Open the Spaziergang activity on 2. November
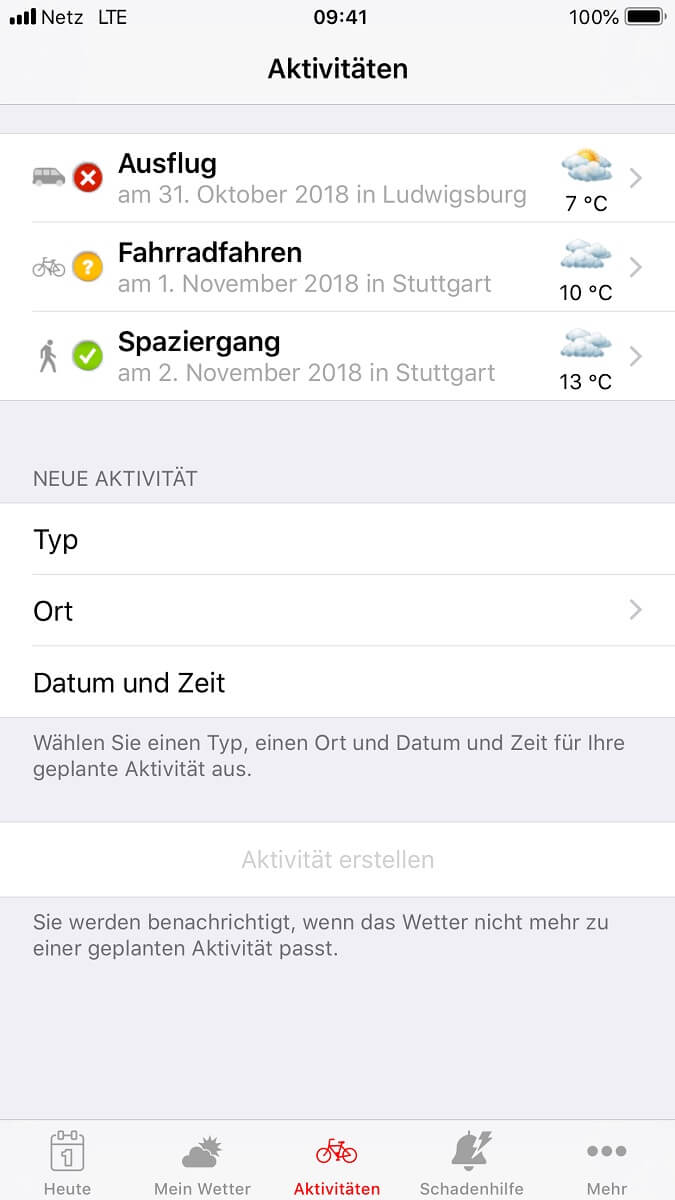This screenshot has width=675, height=1200. pyautogui.click(x=337, y=356)
